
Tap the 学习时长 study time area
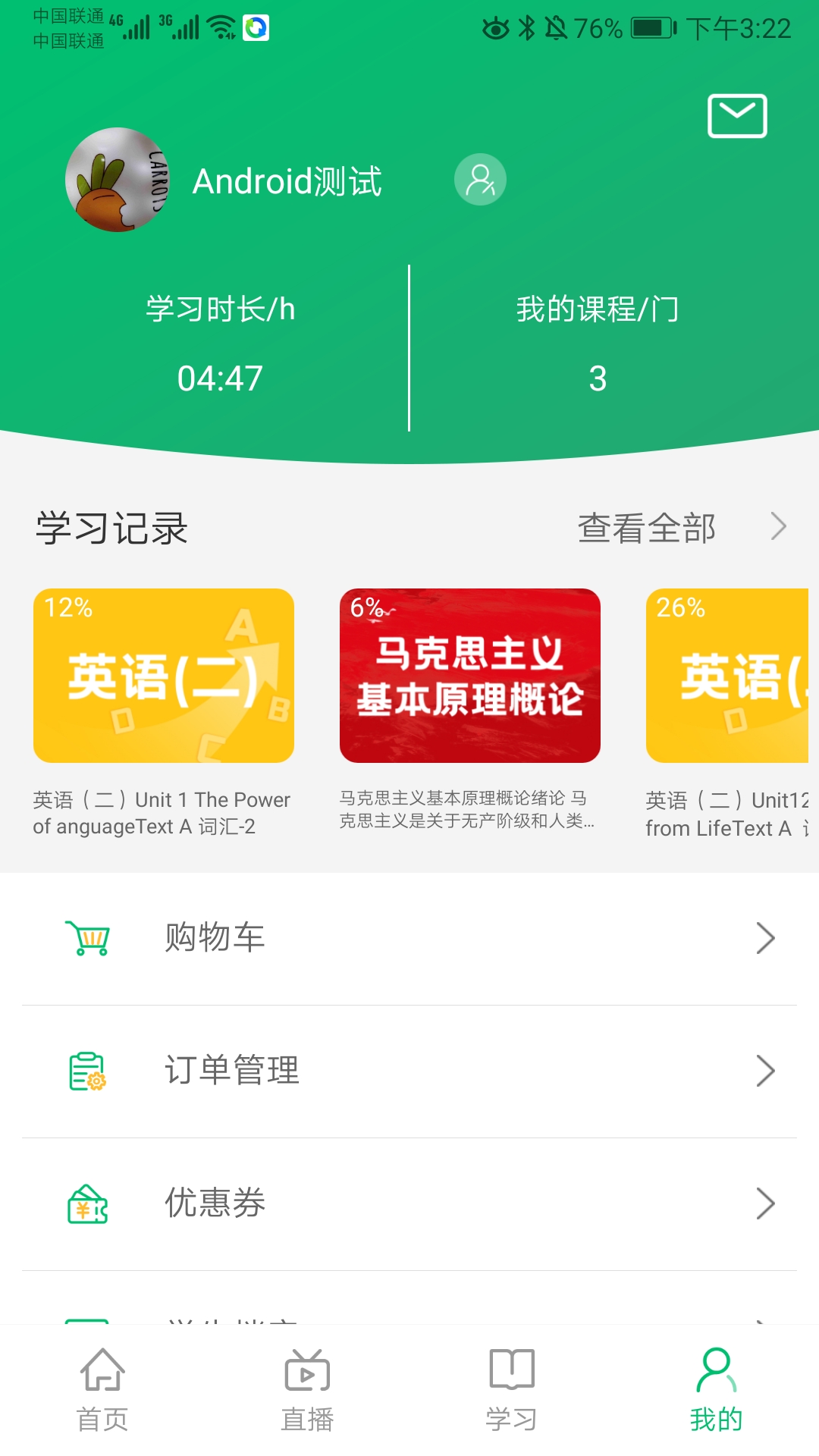220,341
